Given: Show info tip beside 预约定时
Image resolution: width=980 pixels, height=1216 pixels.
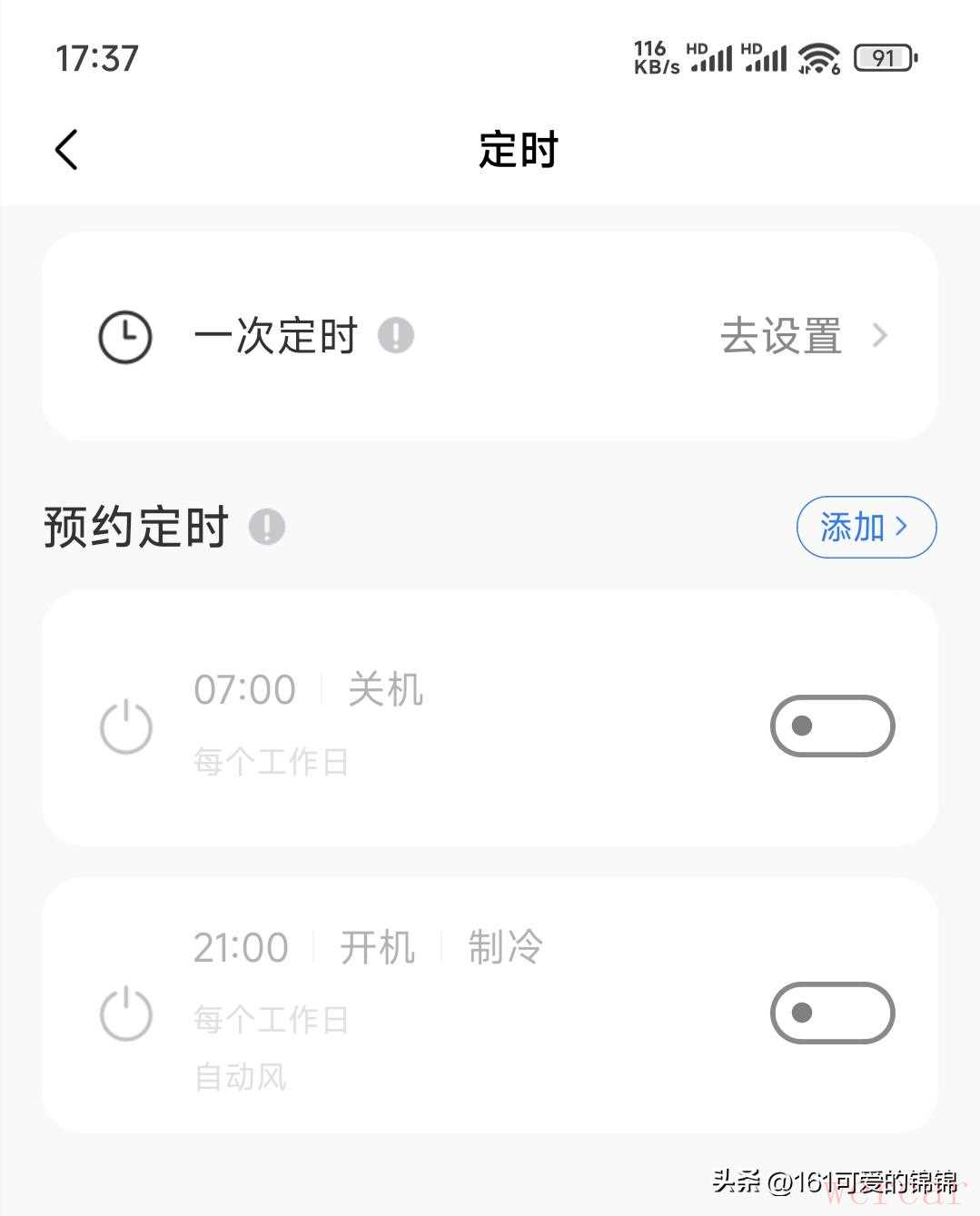Looking at the screenshot, I should [267, 527].
